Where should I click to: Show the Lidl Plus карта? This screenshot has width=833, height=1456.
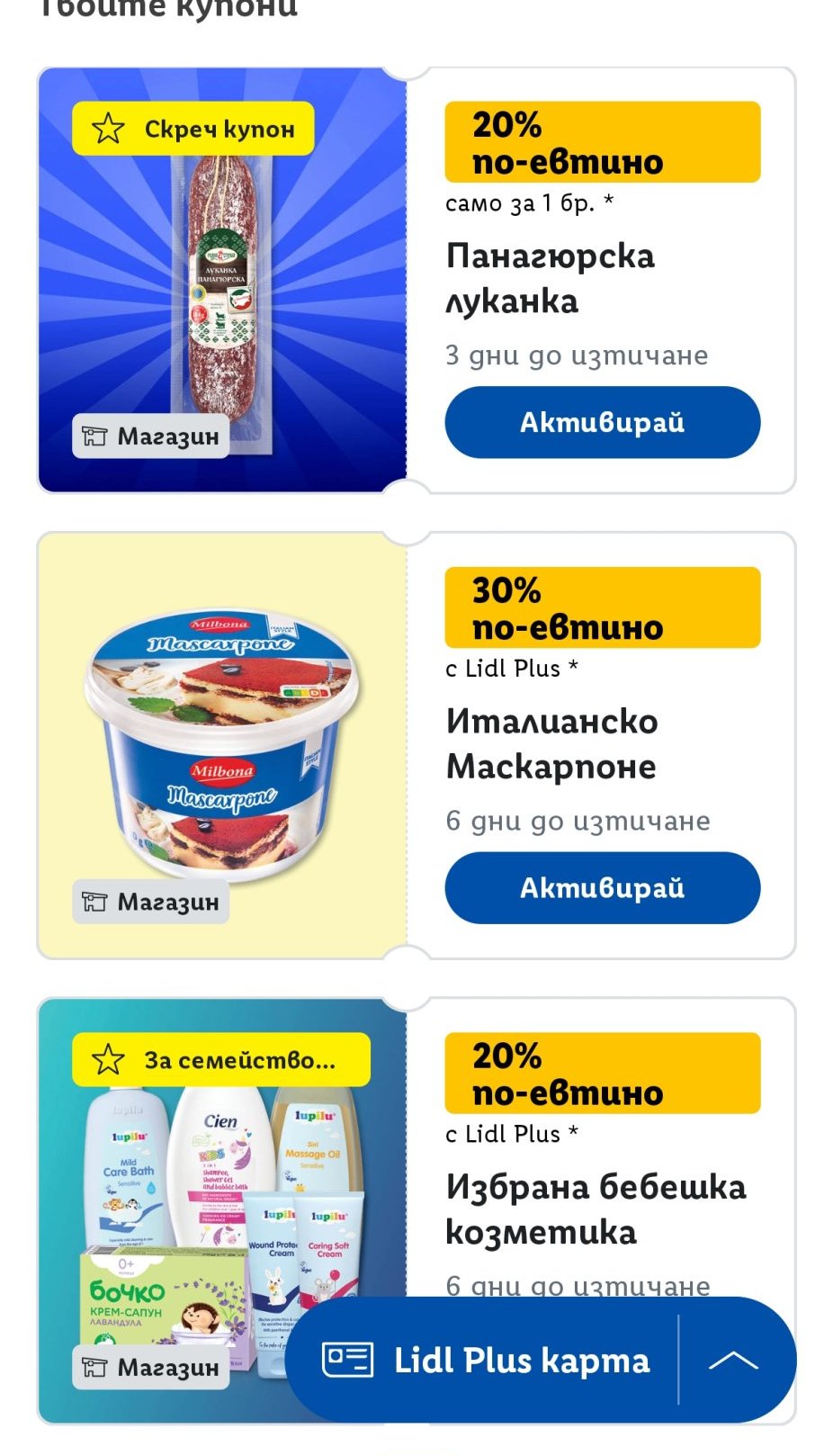[486, 1360]
